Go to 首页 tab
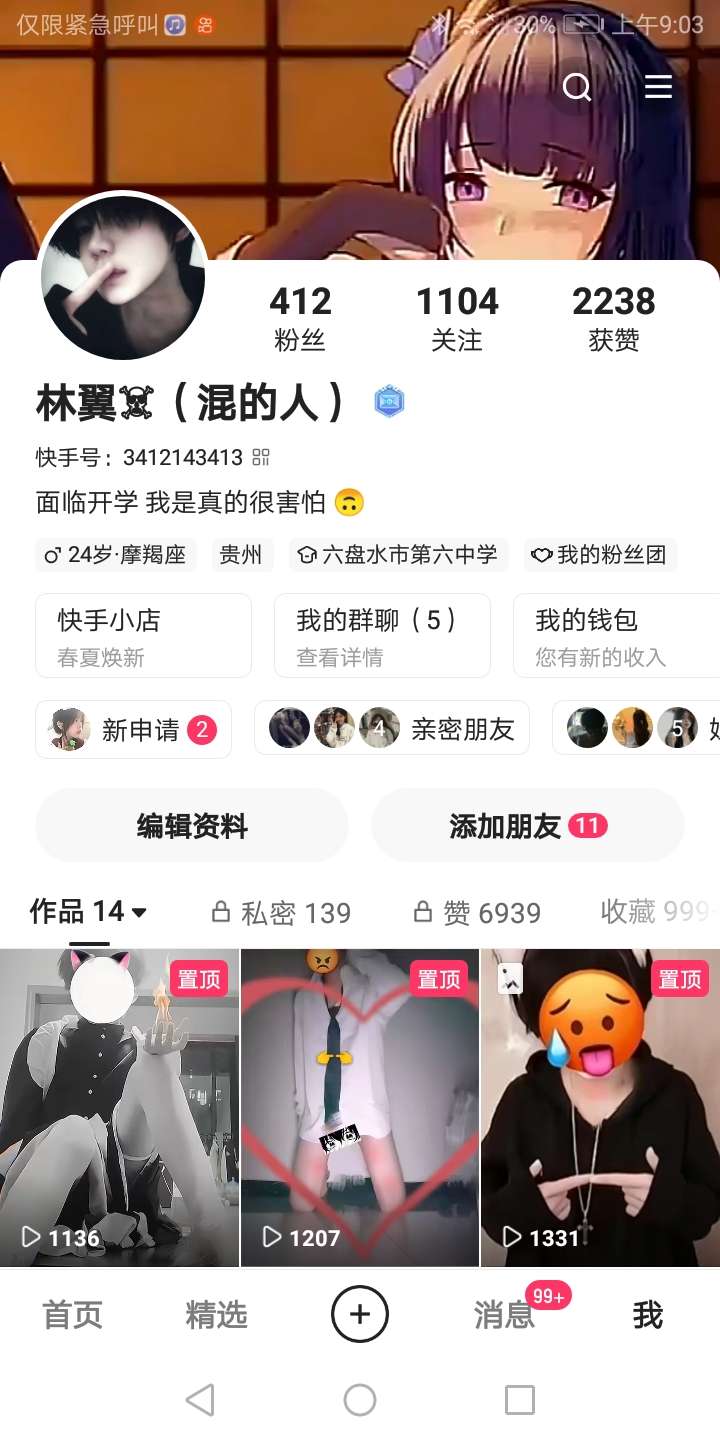This screenshot has height=1440, width=720. (x=72, y=1315)
